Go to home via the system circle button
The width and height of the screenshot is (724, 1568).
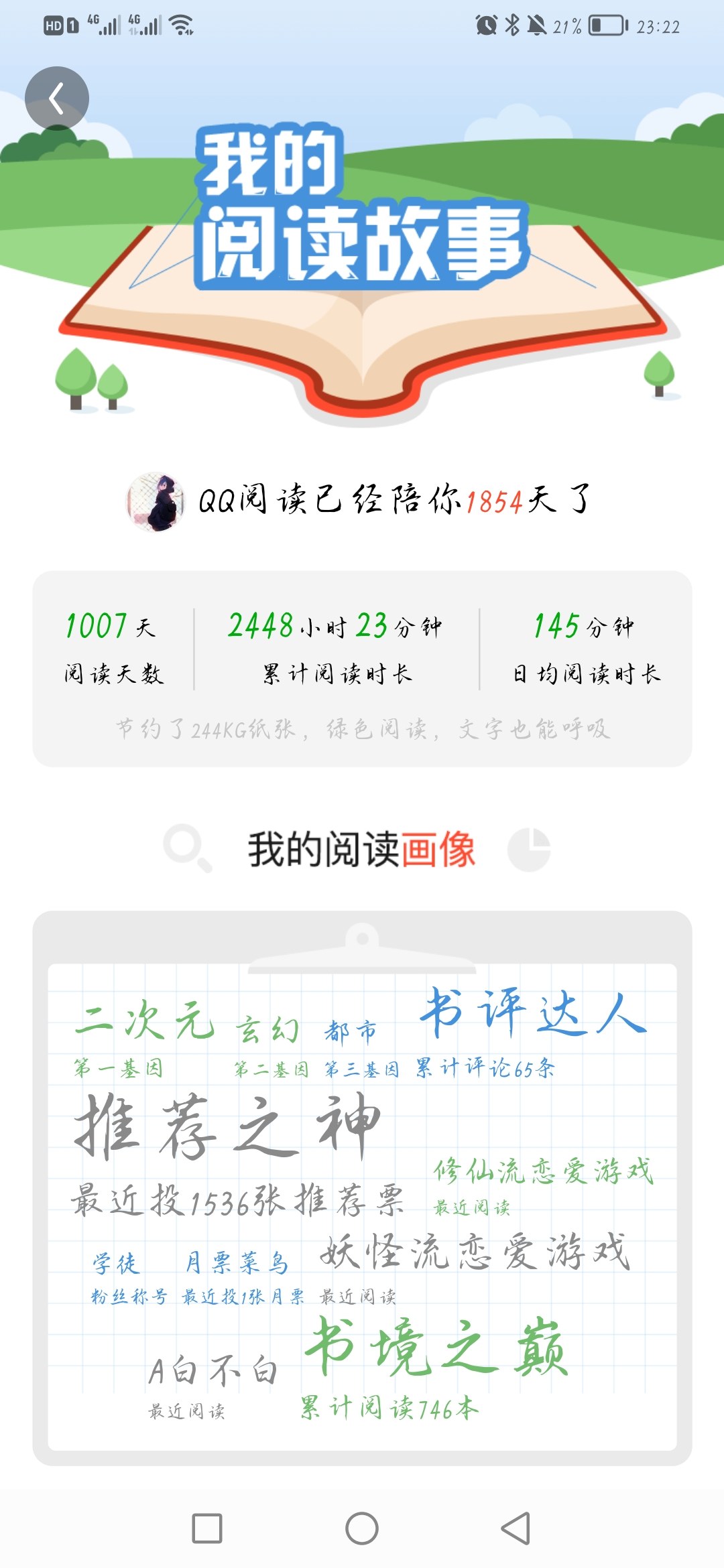362,1528
